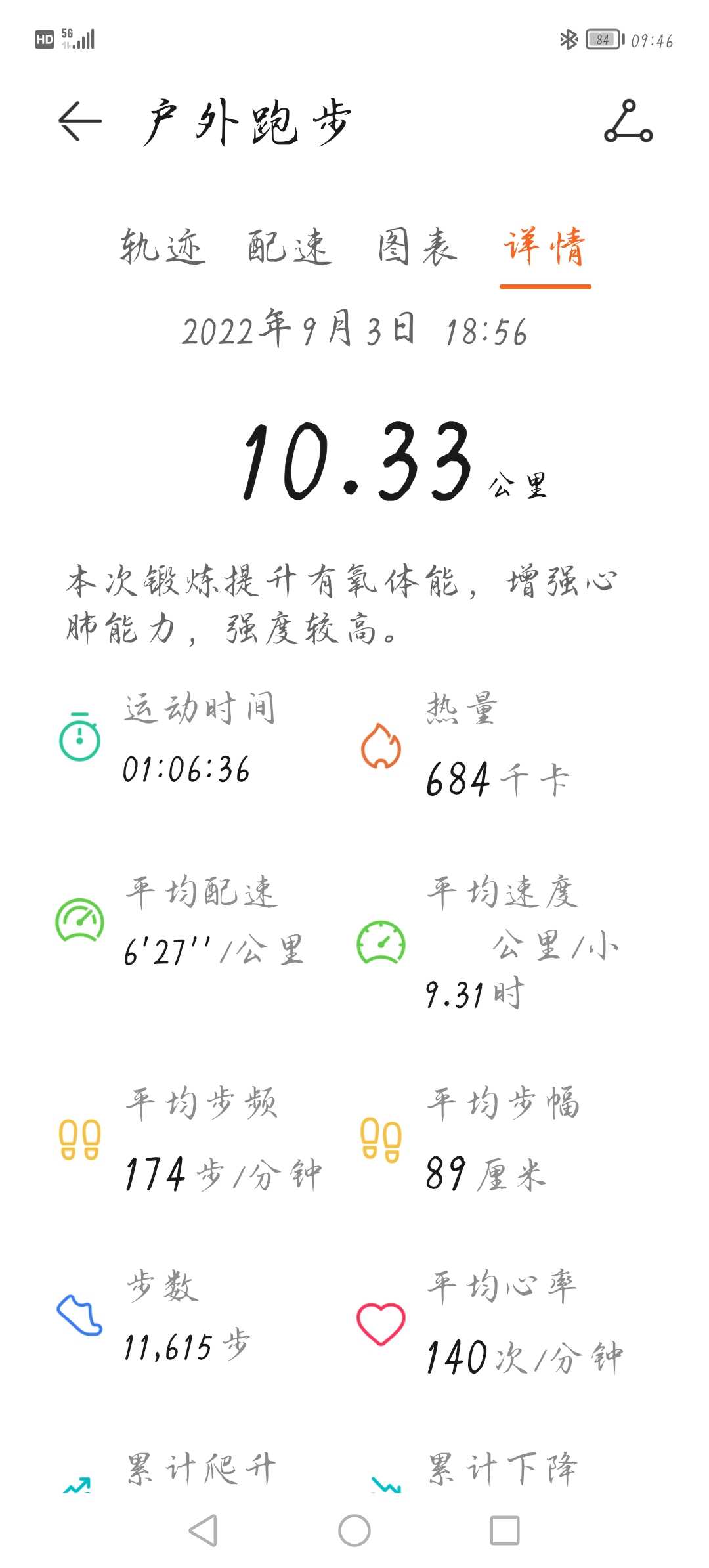The height and width of the screenshot is (1568, 709).
Task: Select the 详情 tab
Action: tap(545, 247)
